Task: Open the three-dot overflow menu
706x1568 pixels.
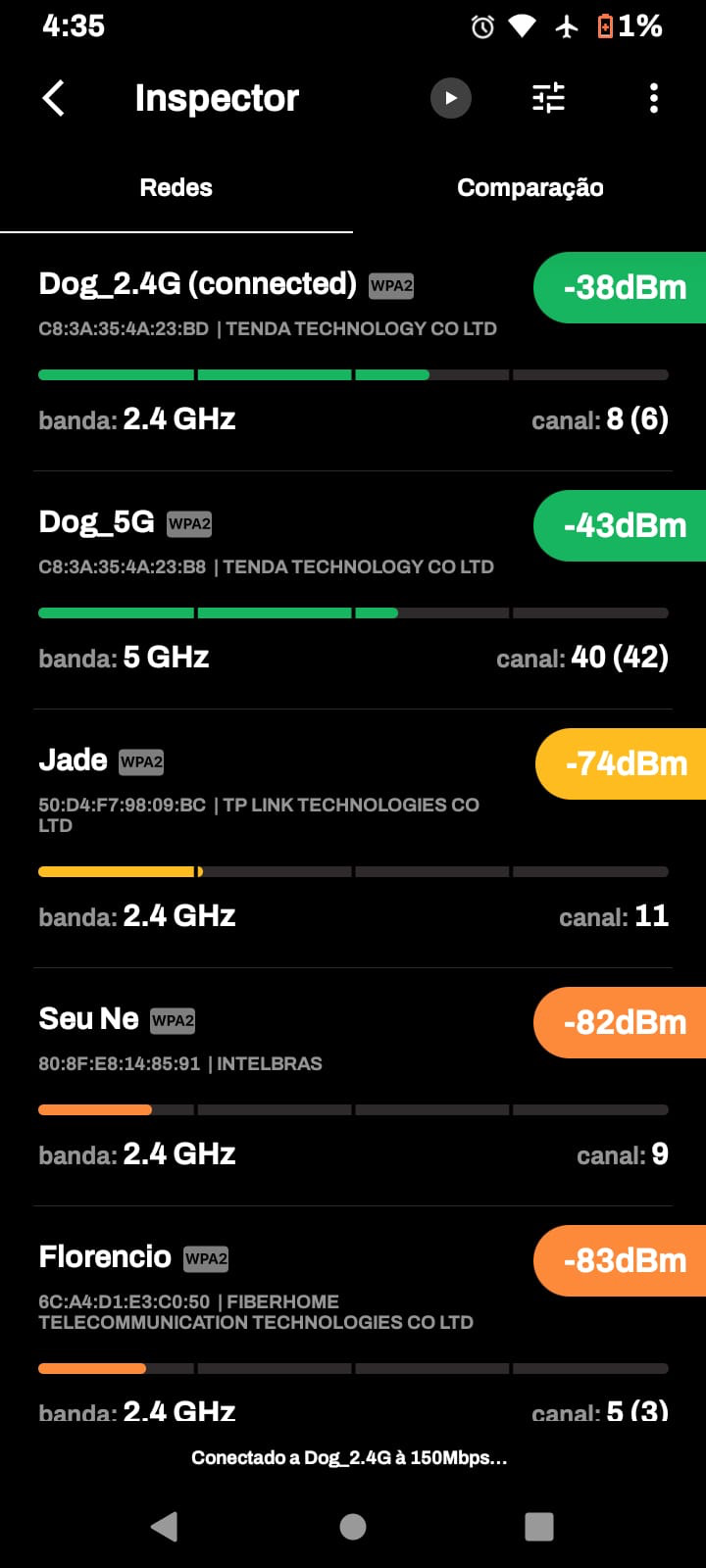Action: click(654, 98)
